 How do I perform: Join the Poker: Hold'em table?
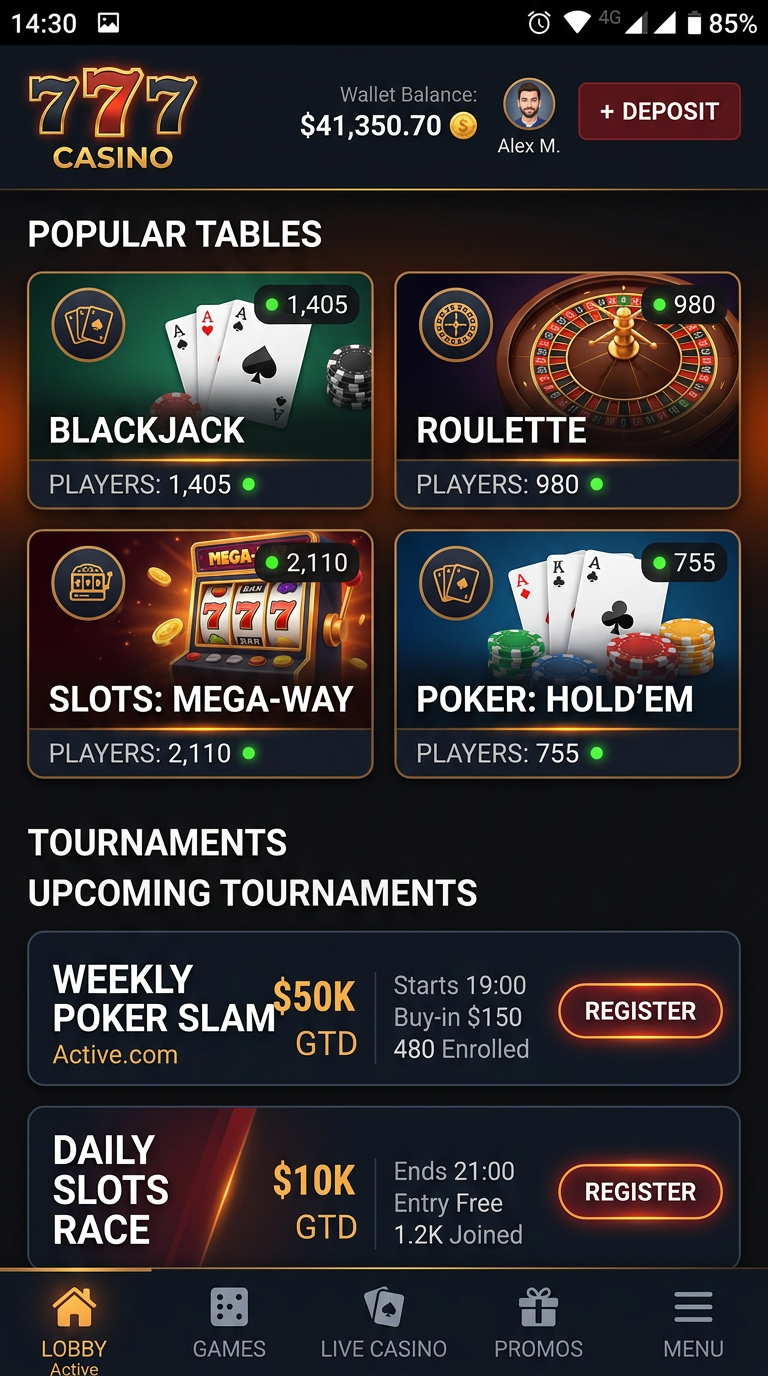(567, 653)
